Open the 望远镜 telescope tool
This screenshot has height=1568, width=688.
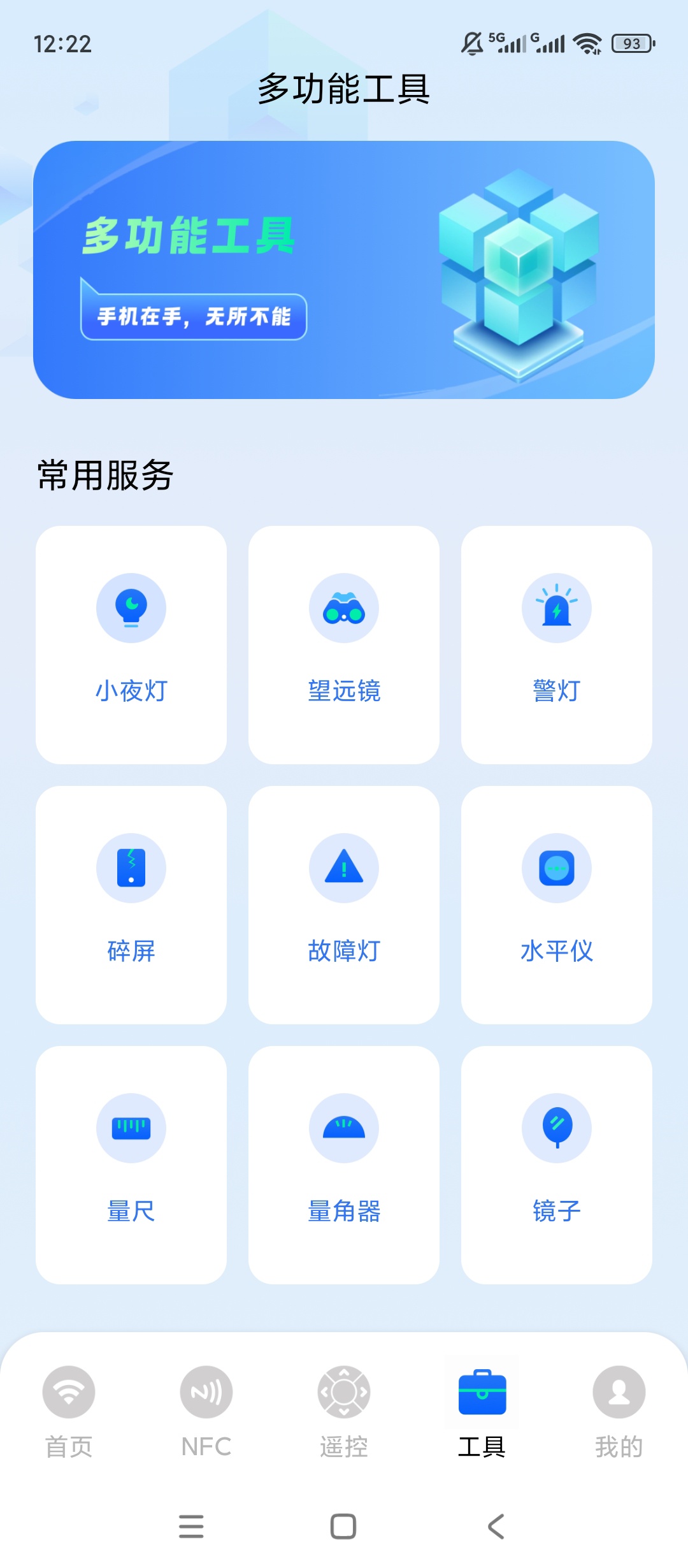[344, 644]
